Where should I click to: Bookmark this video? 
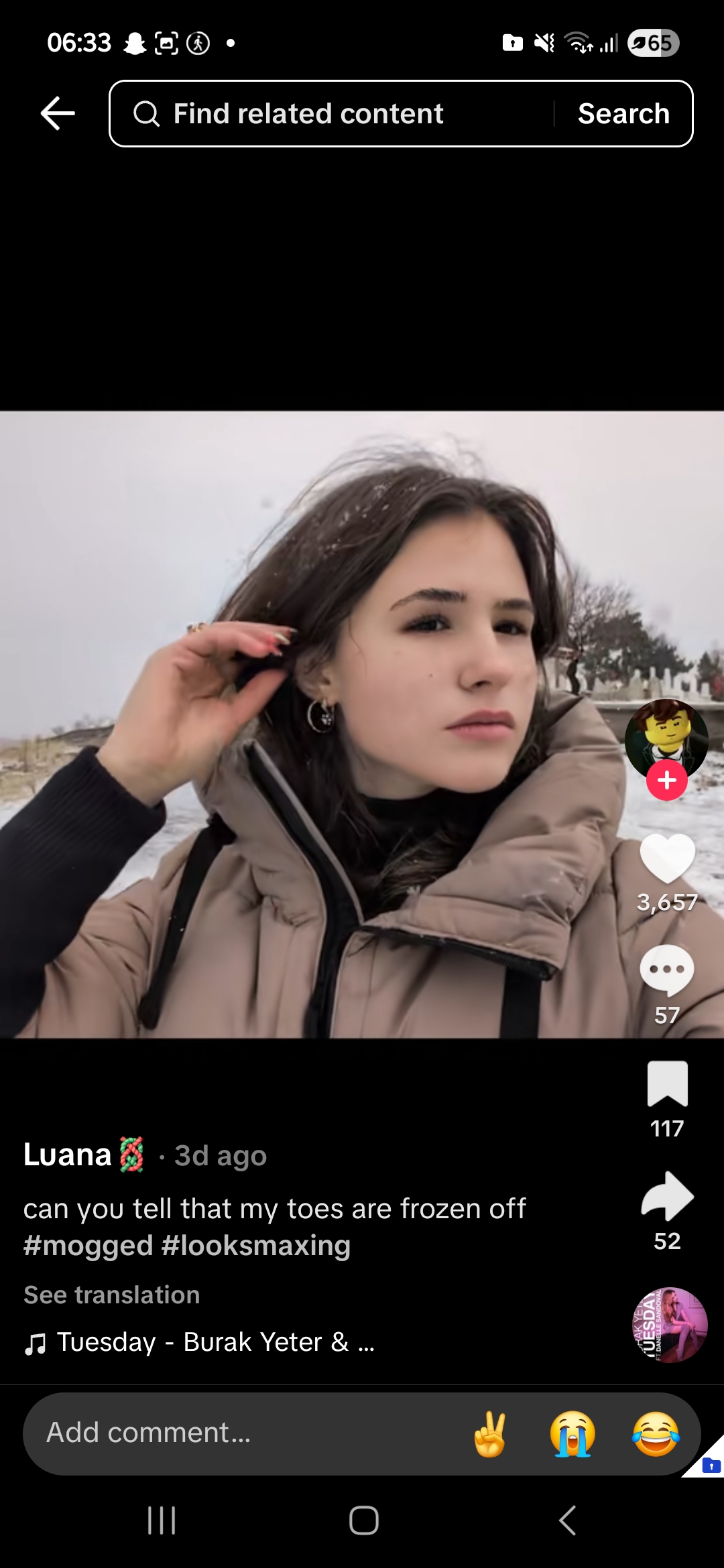coord(667,1084)
